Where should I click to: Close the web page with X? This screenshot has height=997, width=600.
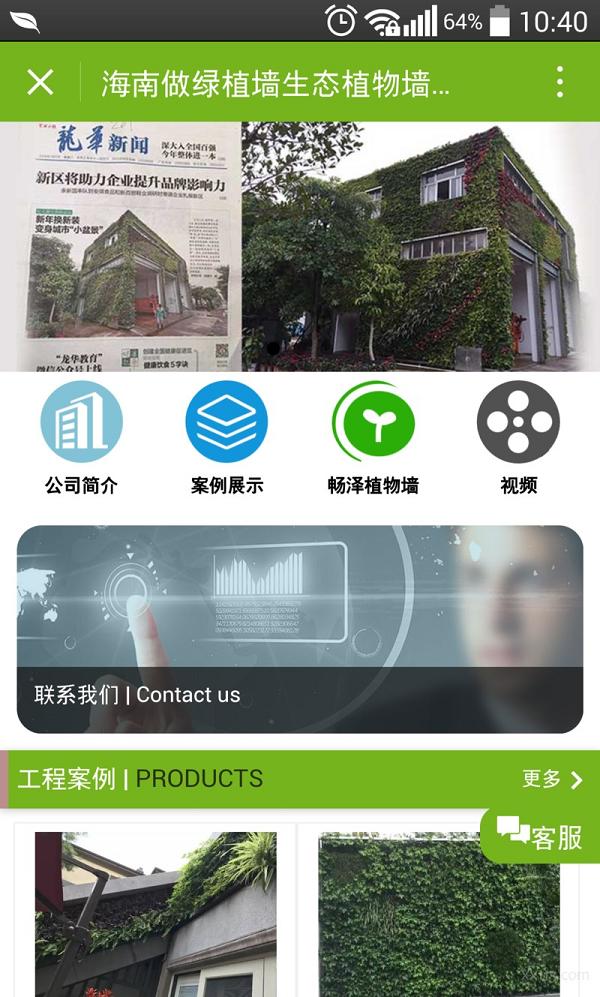41,83
